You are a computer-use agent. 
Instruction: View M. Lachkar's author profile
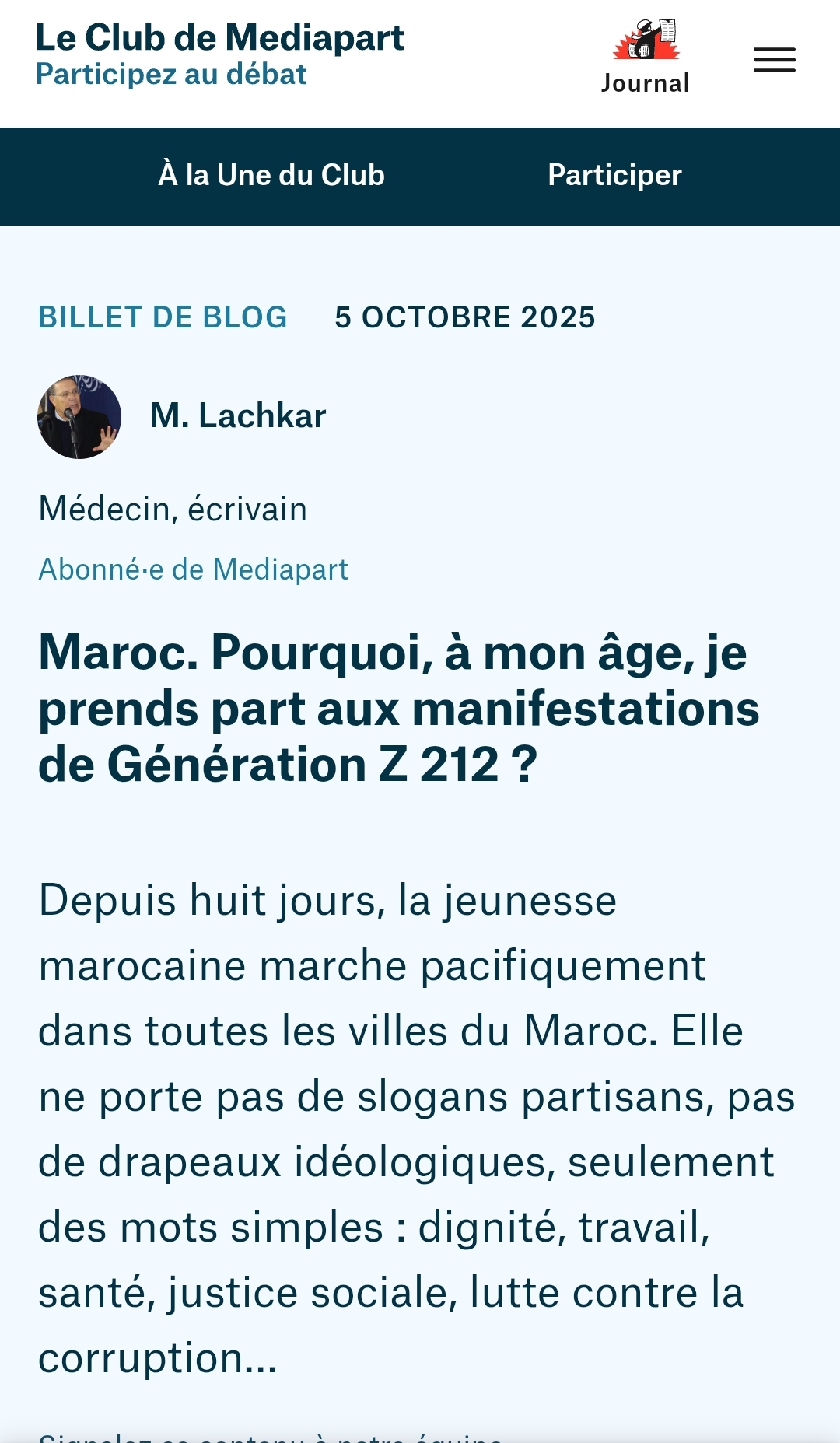point(238,416)
